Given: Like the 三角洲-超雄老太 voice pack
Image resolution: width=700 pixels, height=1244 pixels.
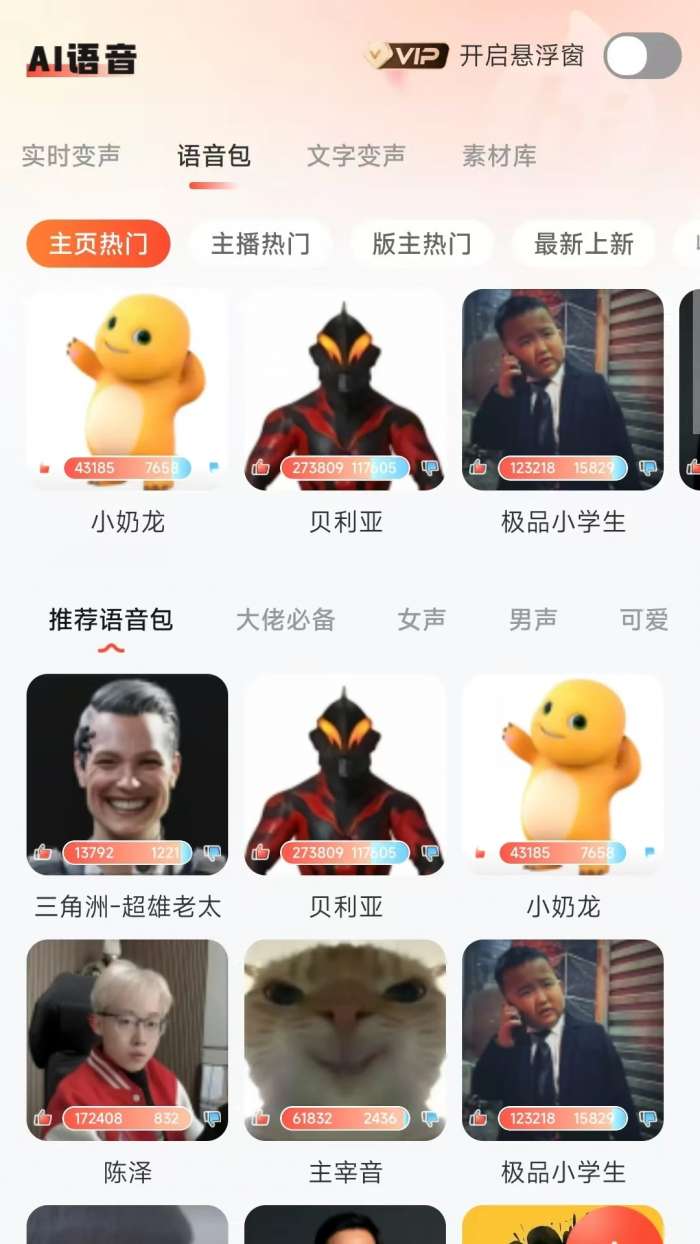Looking at the screenshot, I should click(43, 853).
